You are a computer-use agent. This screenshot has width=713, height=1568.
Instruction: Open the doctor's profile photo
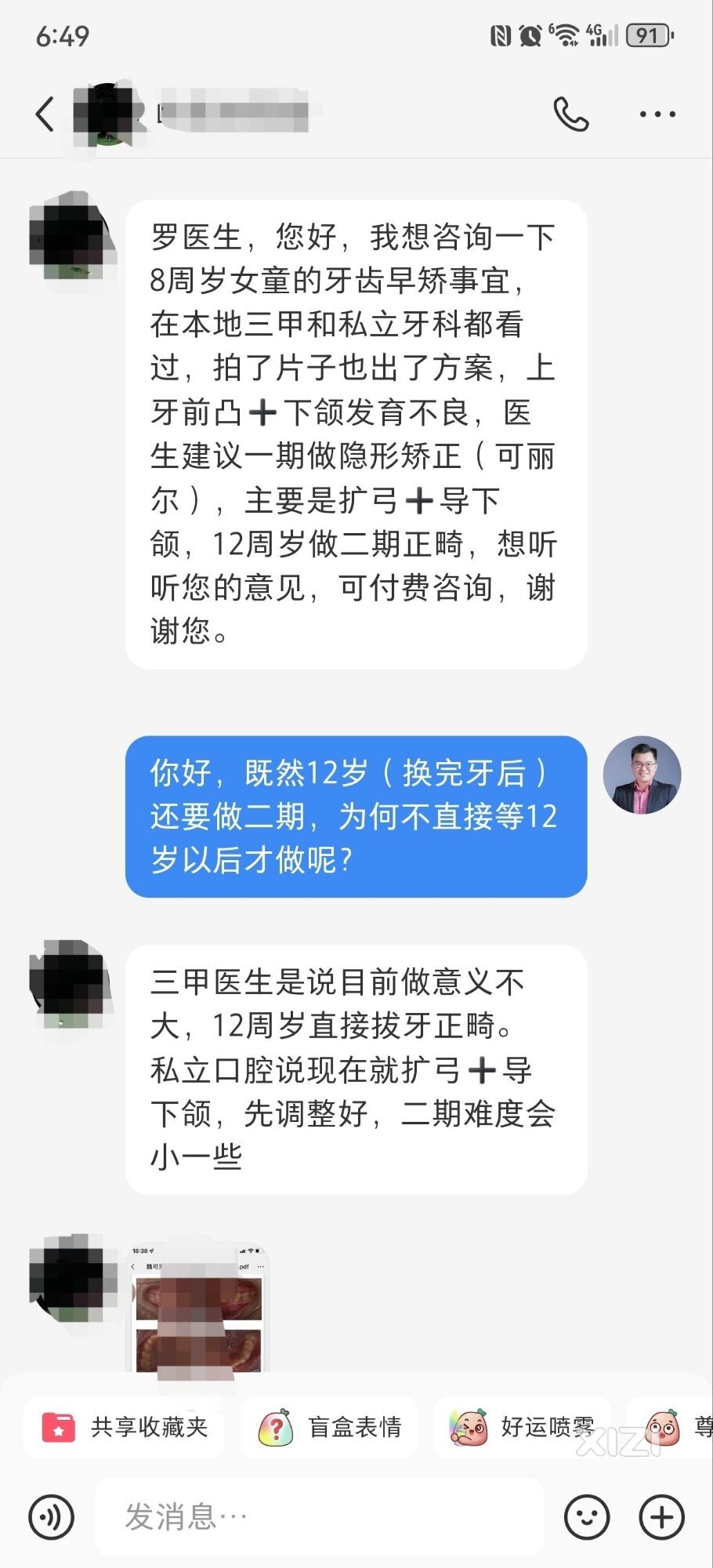[x=642, y=775]
